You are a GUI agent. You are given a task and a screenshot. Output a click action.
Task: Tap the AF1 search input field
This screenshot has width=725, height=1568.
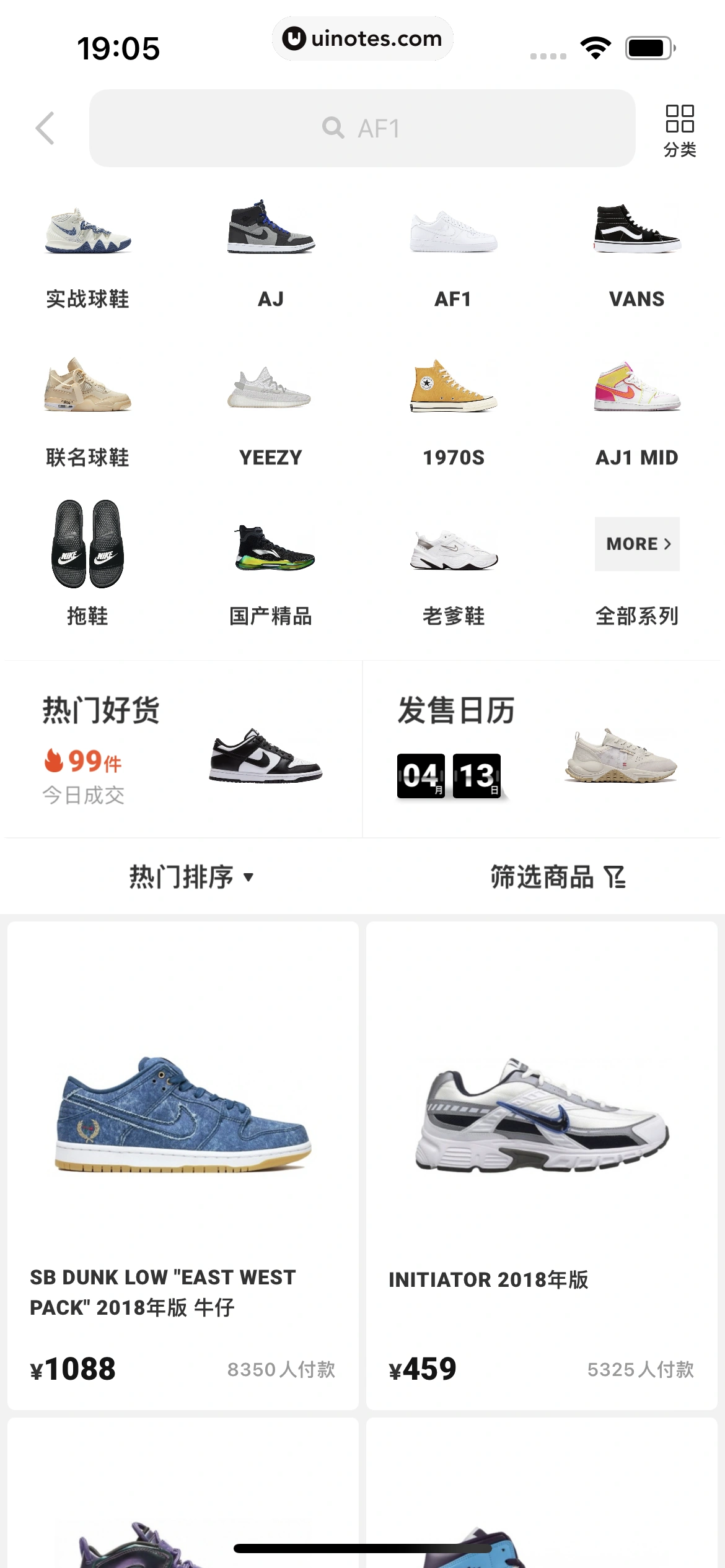point(362,128)
